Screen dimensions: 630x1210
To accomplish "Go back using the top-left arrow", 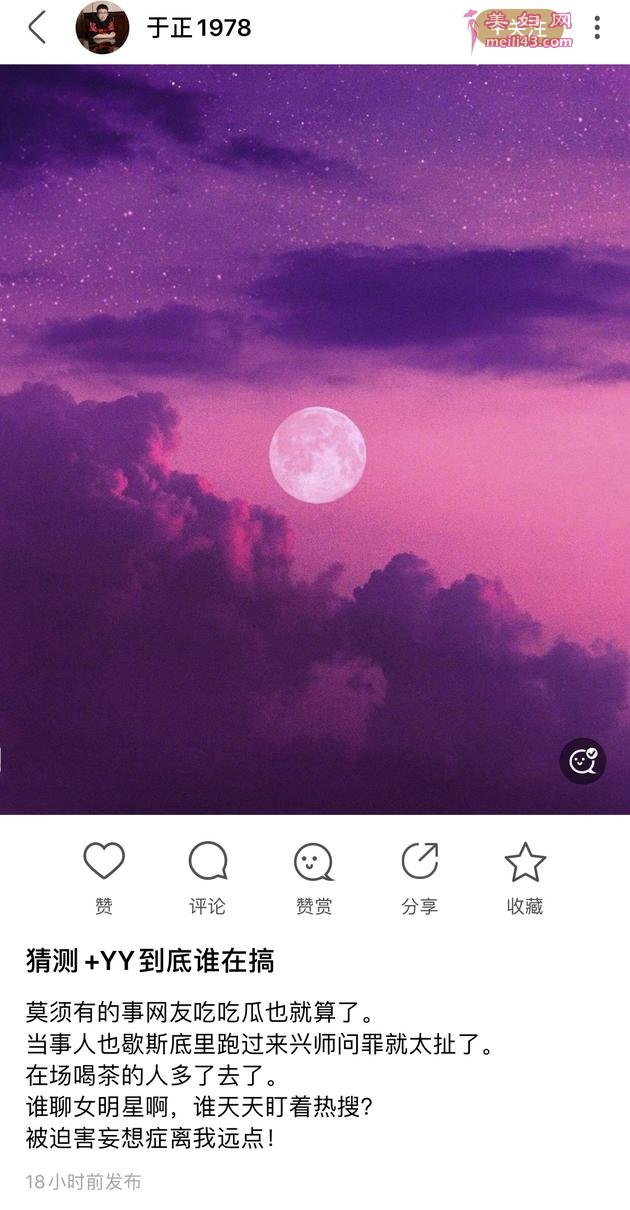I will [x=37, y=27].
